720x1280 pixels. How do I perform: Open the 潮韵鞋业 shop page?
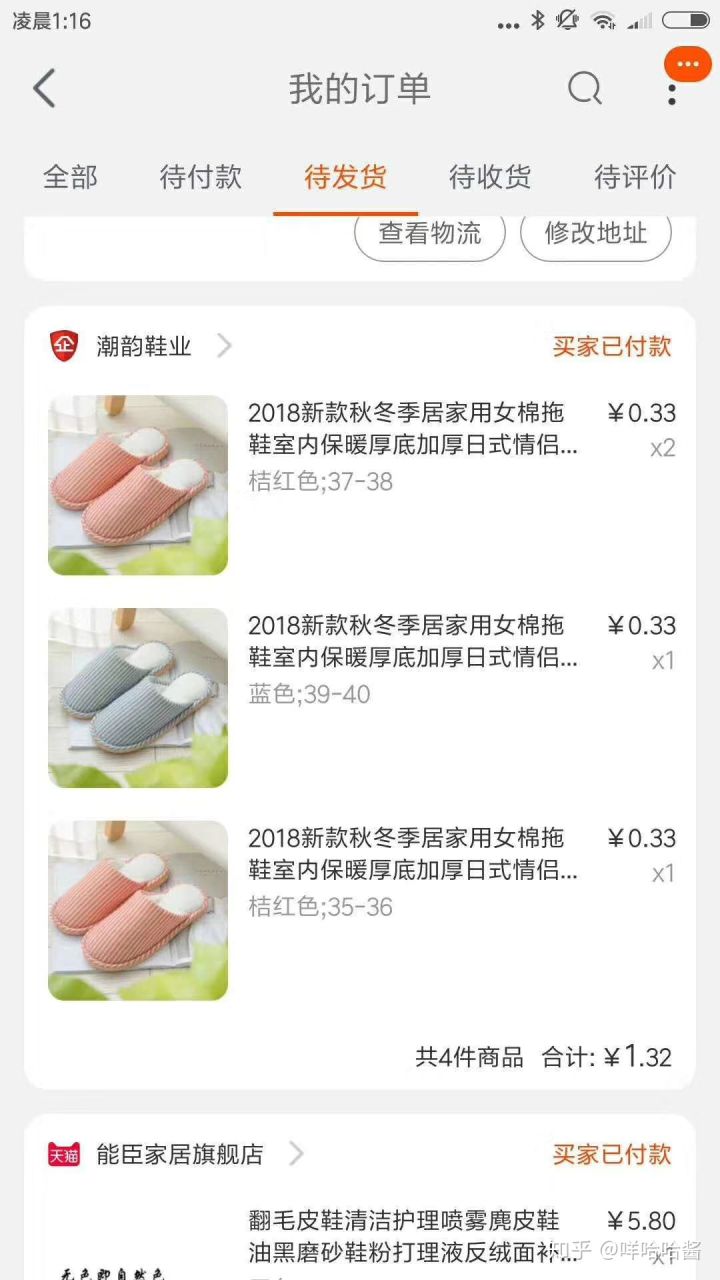[145, 346]
